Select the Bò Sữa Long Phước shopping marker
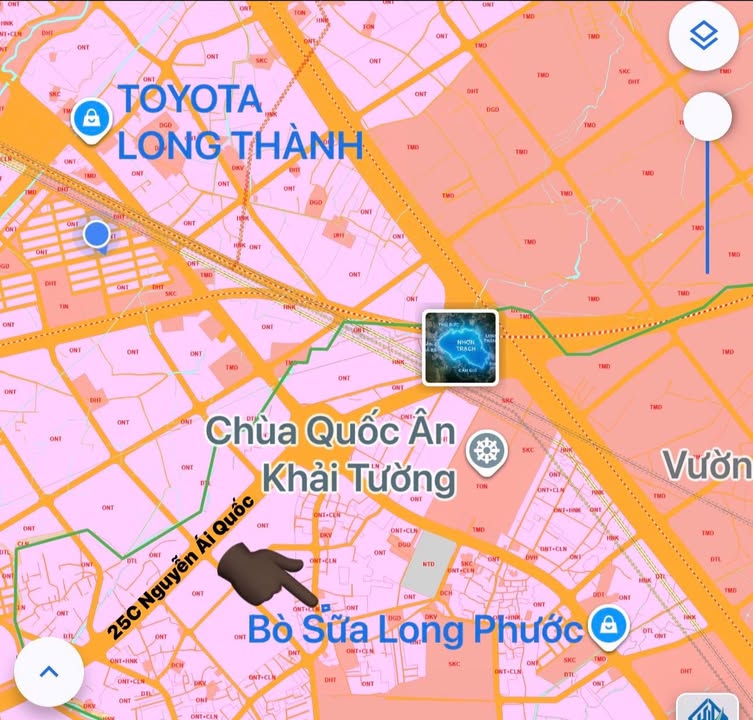753x720 pixels. tap(607, 627)
